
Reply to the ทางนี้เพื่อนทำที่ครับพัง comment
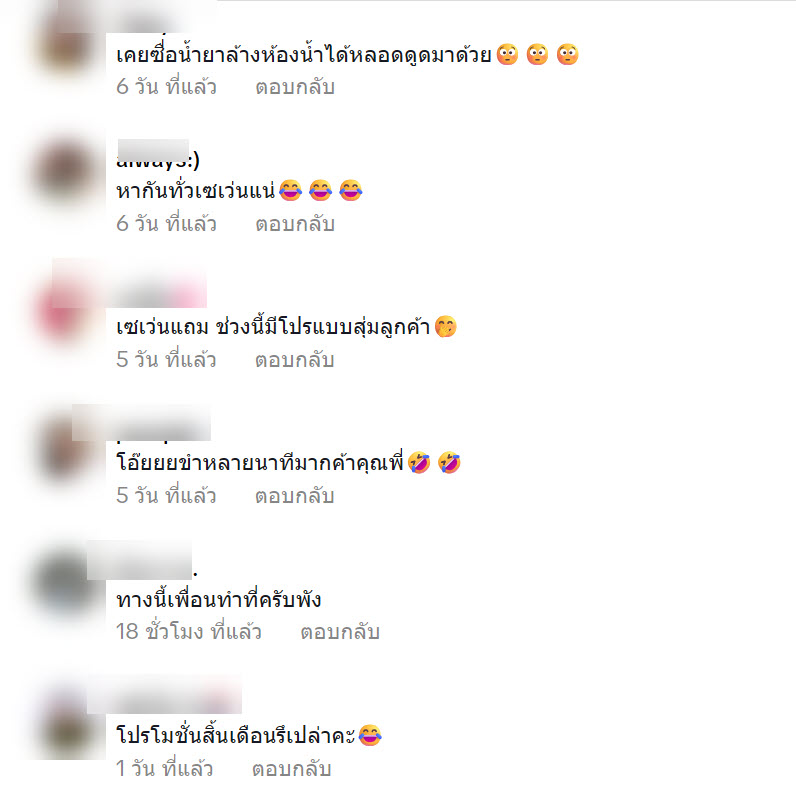pos(340,632)
